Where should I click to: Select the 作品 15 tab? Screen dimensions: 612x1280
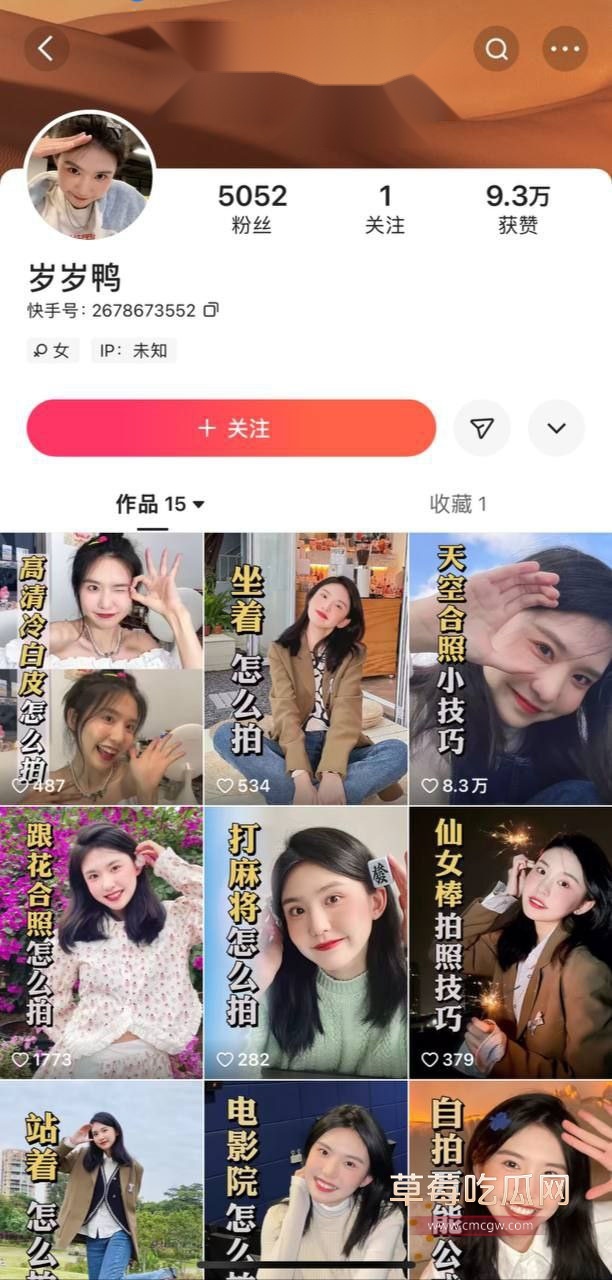pyautogui.click(x=160, y=504)
